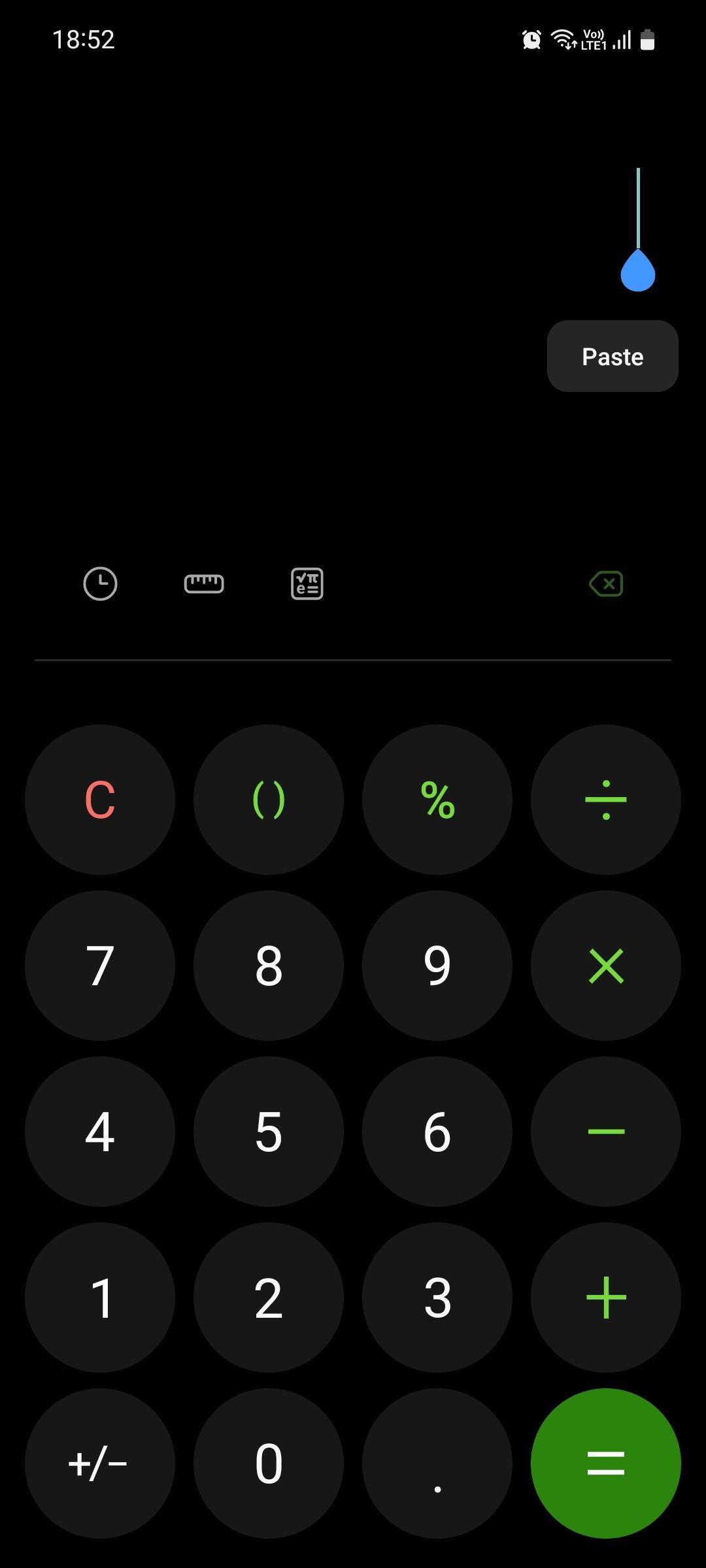Enter the digit 5

[x=269, y=1132]
